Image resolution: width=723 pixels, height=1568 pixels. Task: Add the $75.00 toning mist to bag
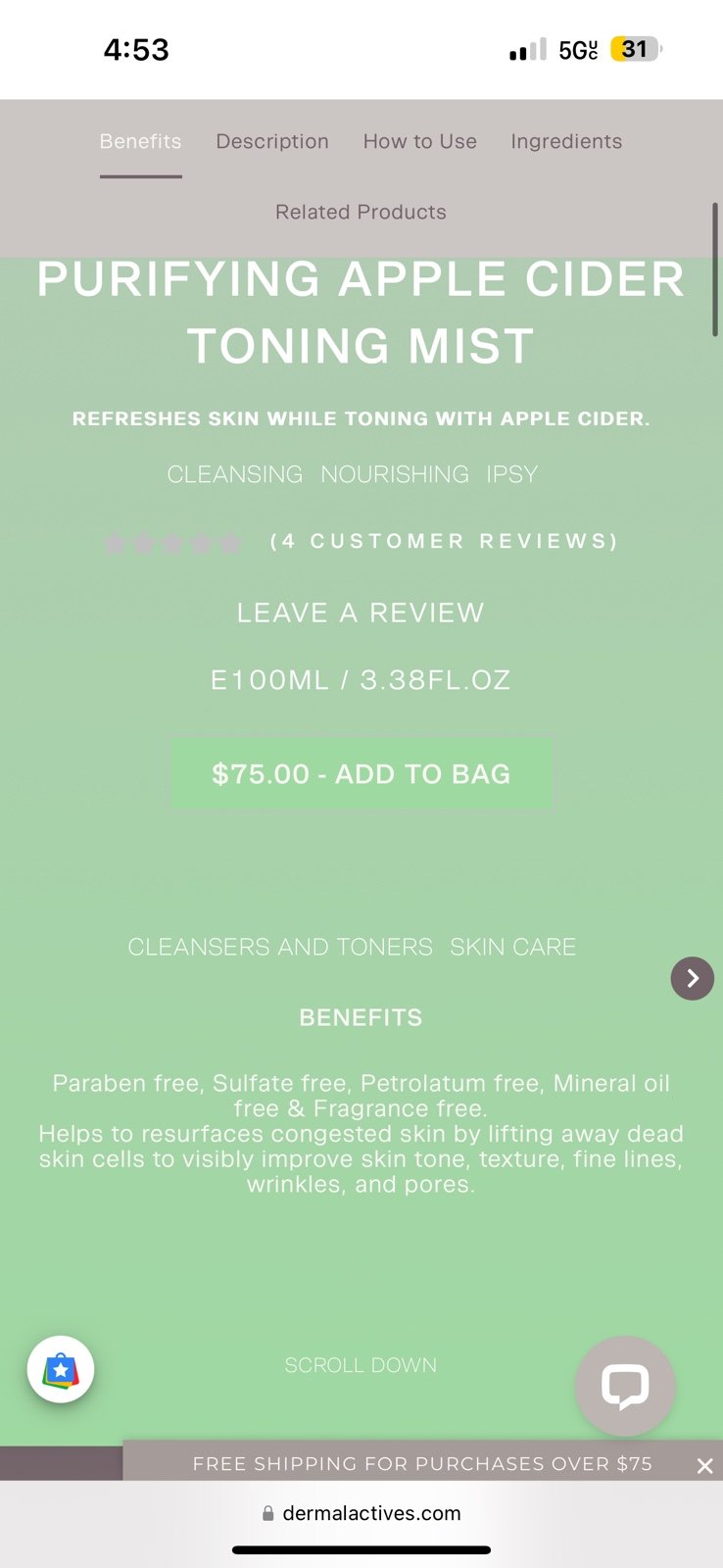pyautogui.click(x=361, y=774)
